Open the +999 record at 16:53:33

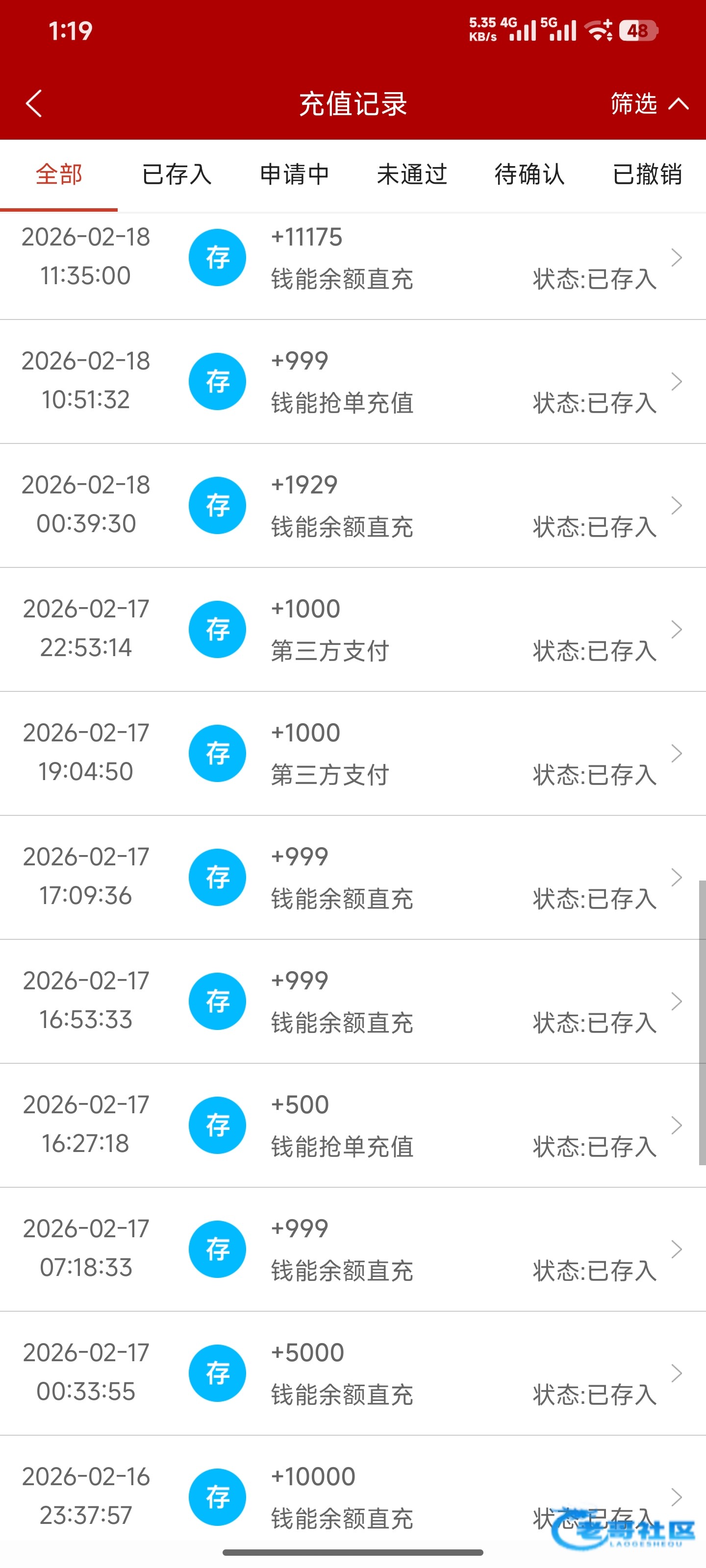[353, 1001]
